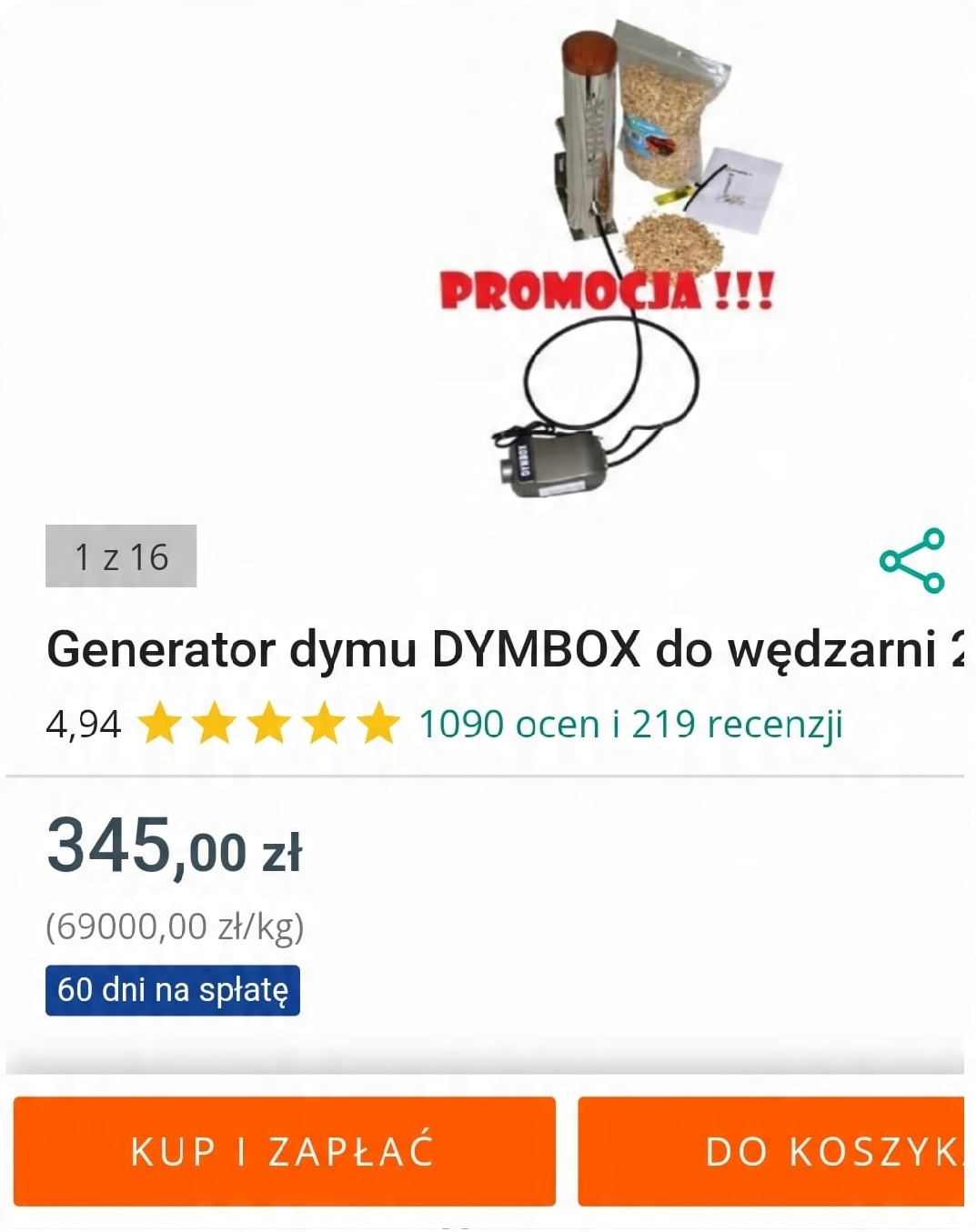View the 60 dni na spłatę offer

[x=173, y=990]
